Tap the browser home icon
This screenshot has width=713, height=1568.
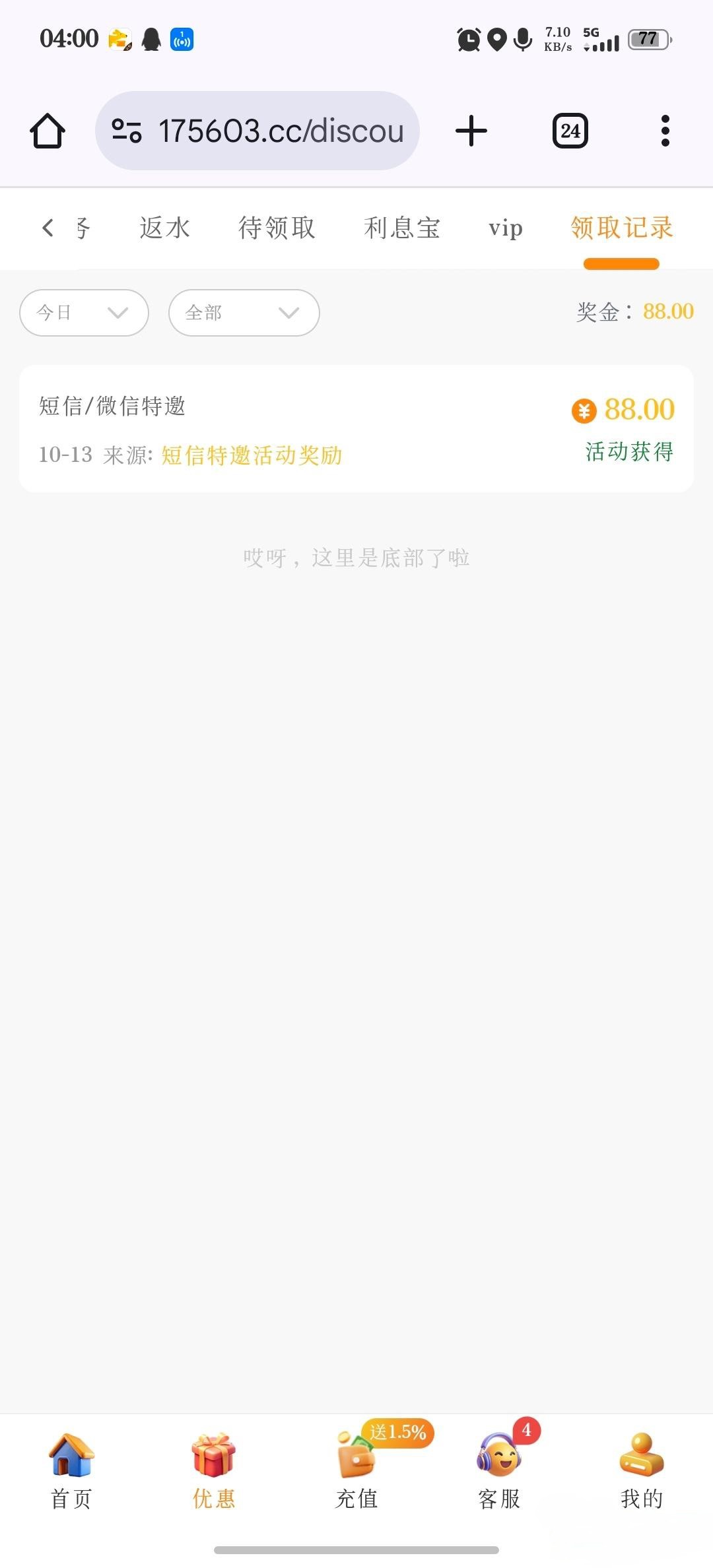point(48,131)
